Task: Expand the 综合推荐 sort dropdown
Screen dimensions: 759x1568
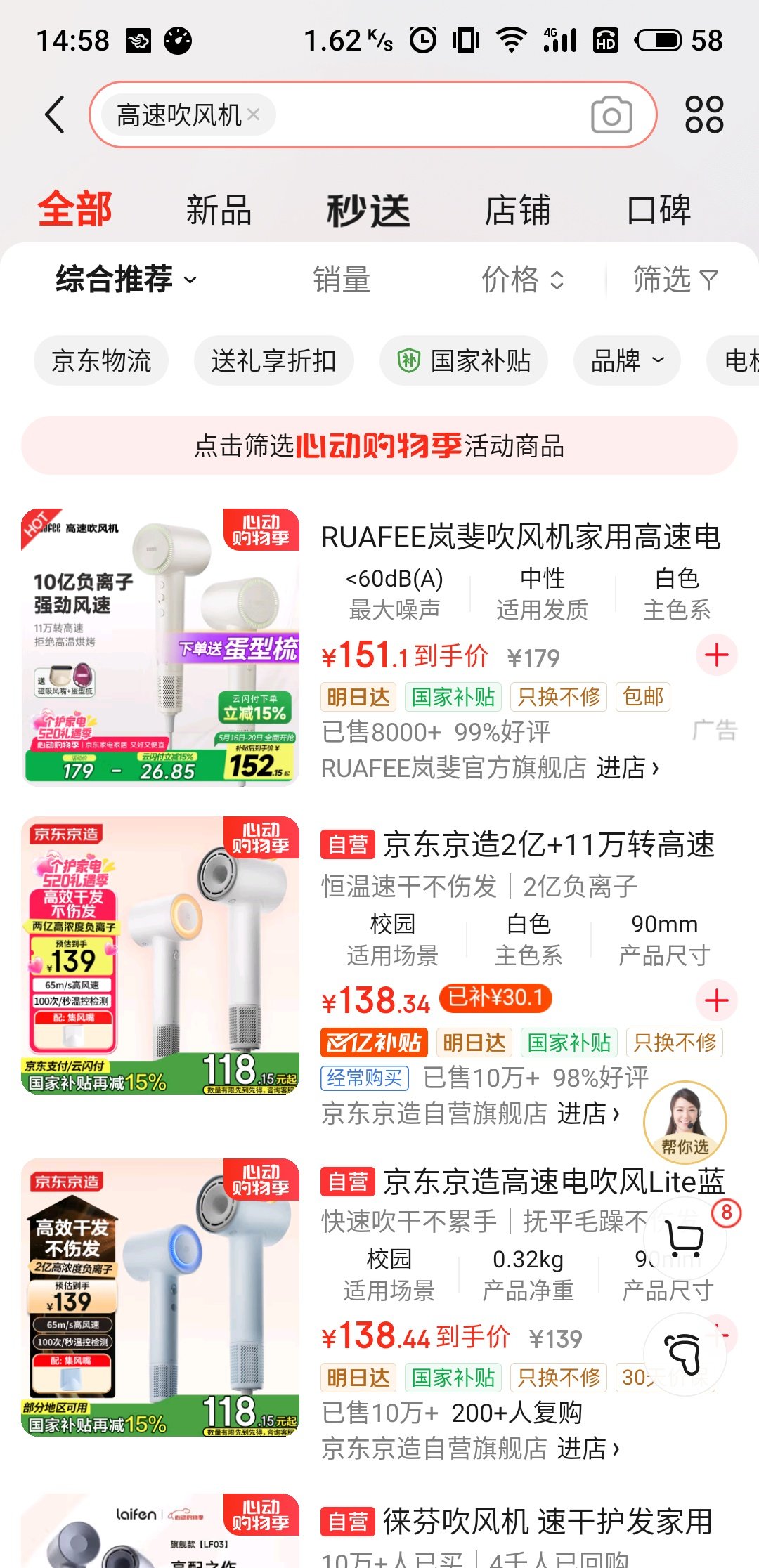Action: tap(126, 280)
